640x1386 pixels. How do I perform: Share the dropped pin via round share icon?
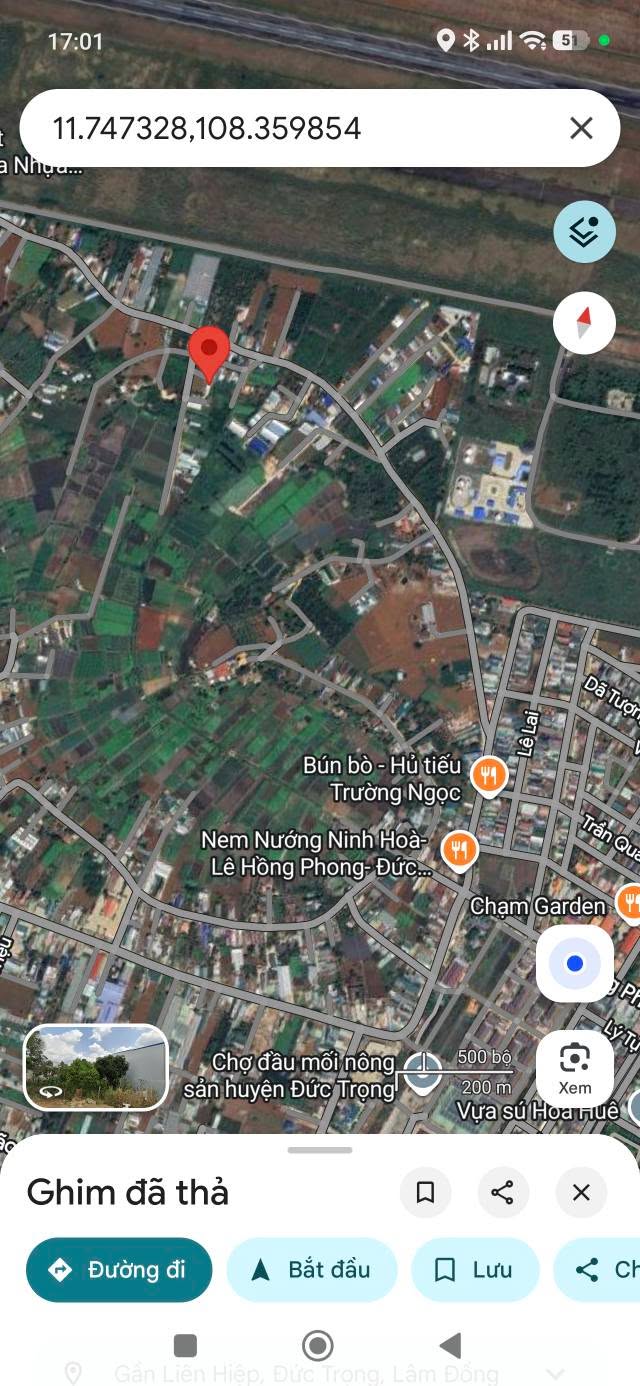503,1192
